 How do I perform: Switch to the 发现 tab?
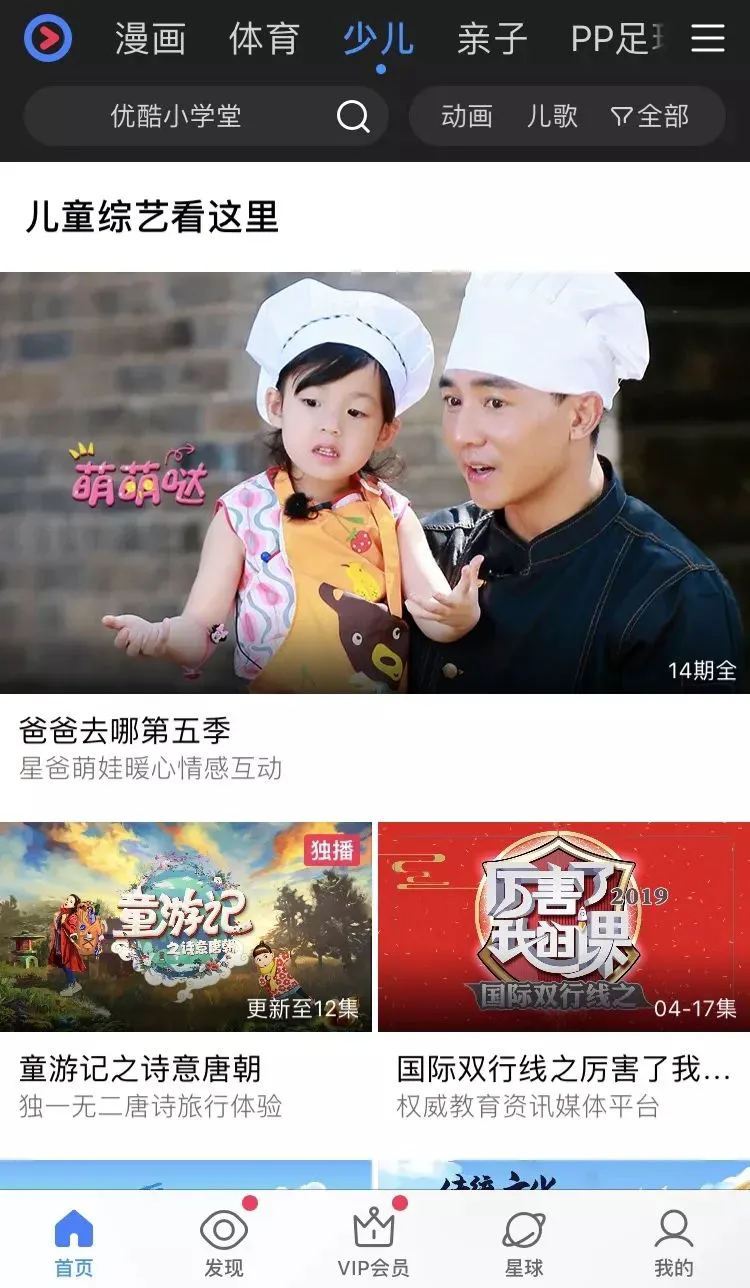pos(224,1243)
